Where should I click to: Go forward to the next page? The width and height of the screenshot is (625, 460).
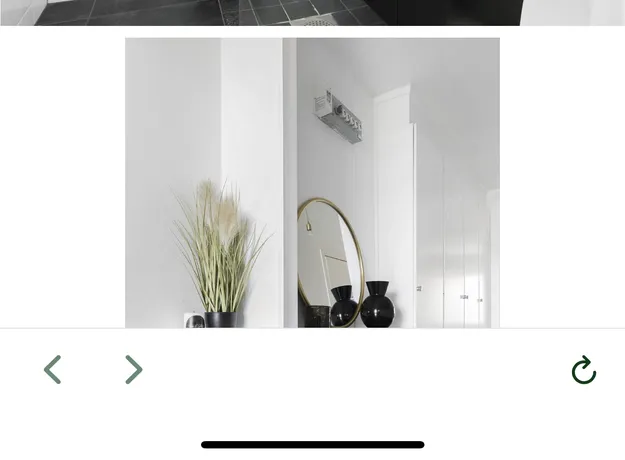[x=133, y=370]
